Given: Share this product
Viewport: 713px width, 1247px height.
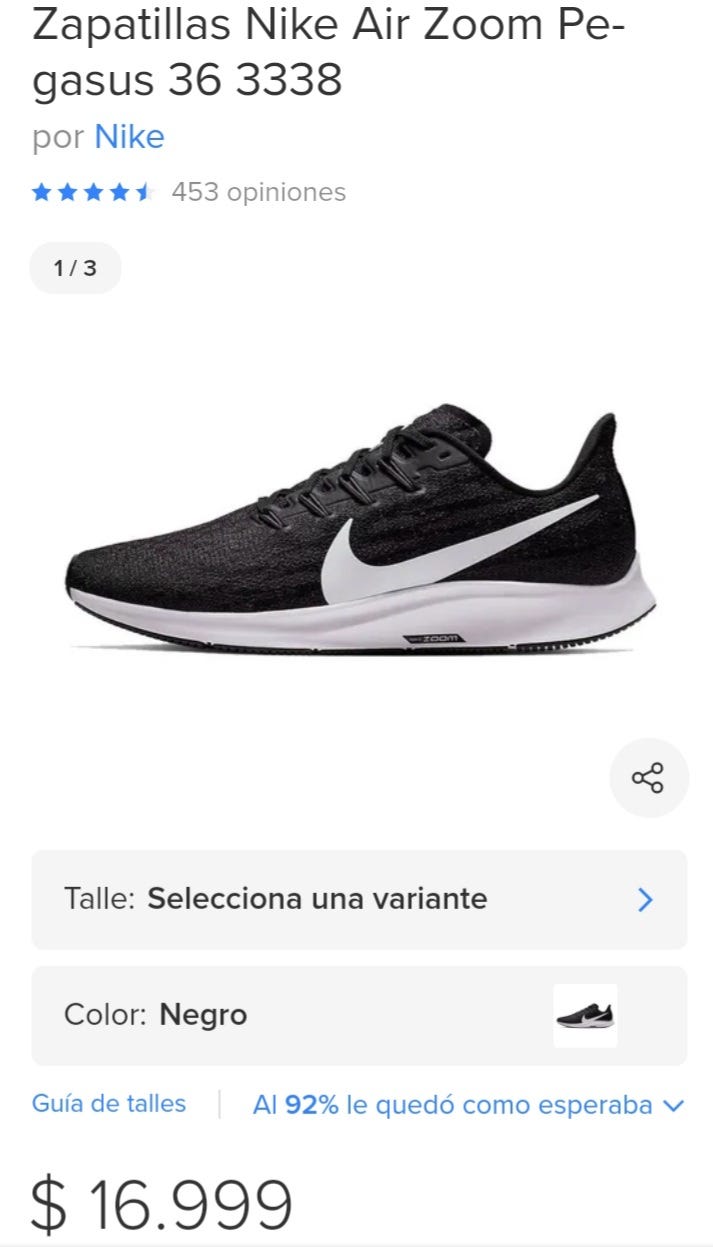Looking at the screenshot, I should click(649, 777).
